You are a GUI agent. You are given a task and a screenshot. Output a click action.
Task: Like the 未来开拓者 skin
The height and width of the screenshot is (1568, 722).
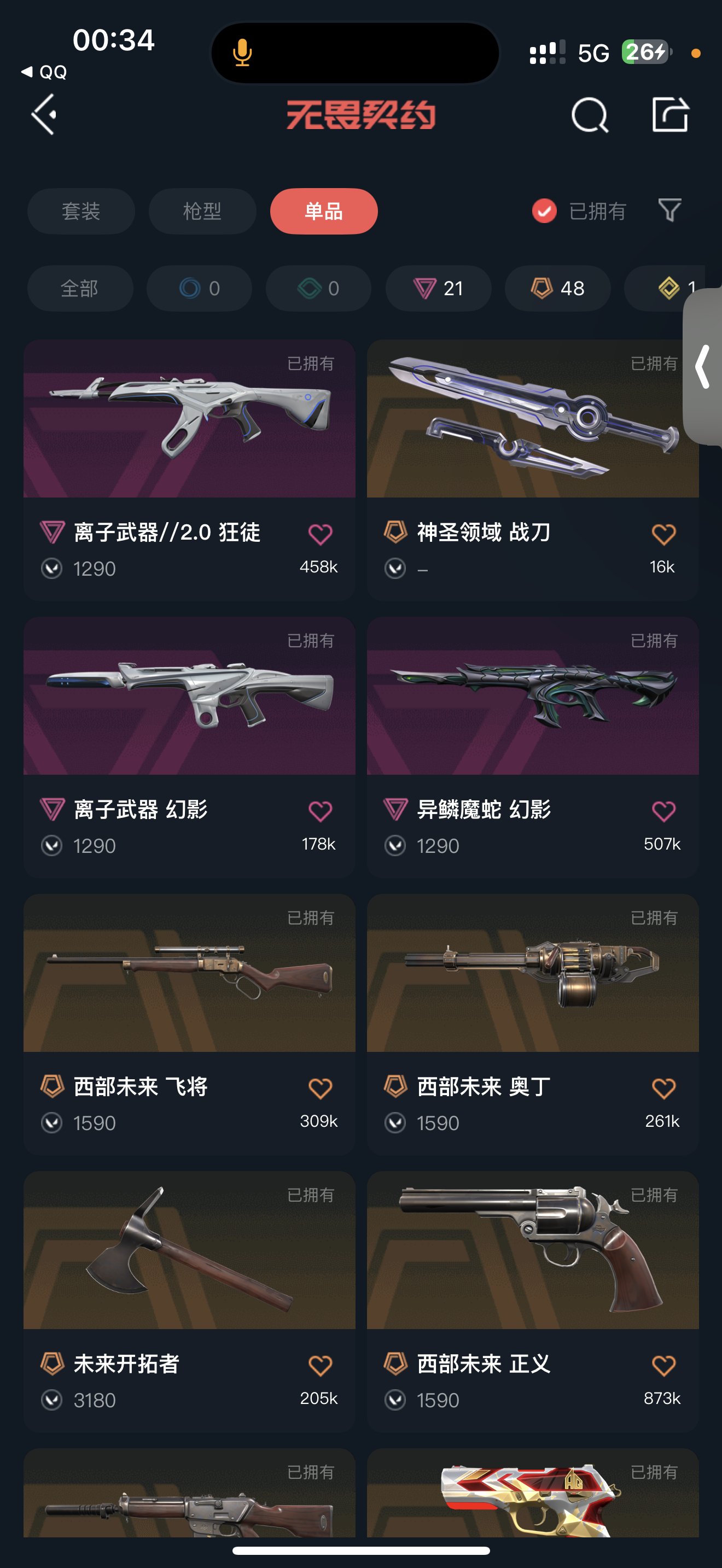point(320,1366)
